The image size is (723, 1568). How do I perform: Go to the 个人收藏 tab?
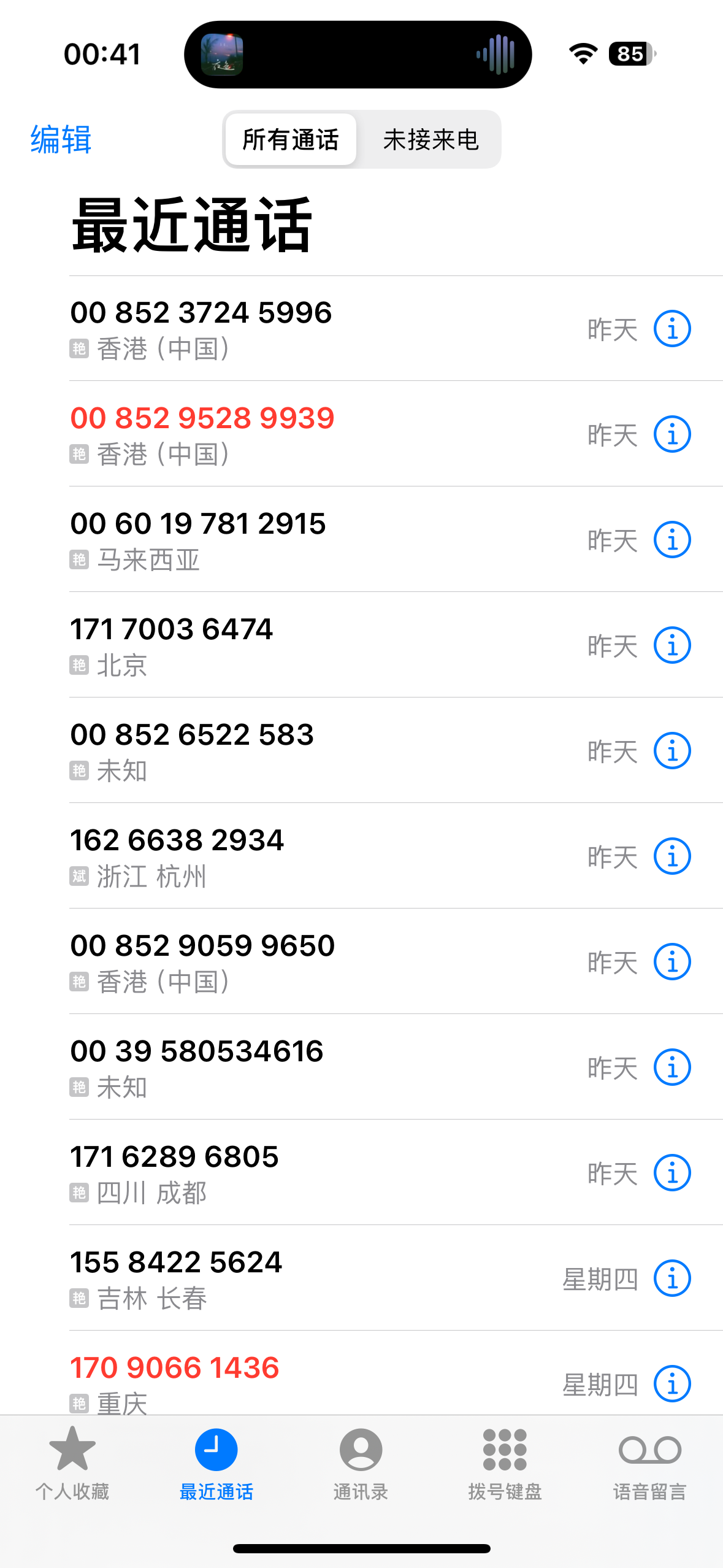72,1464
